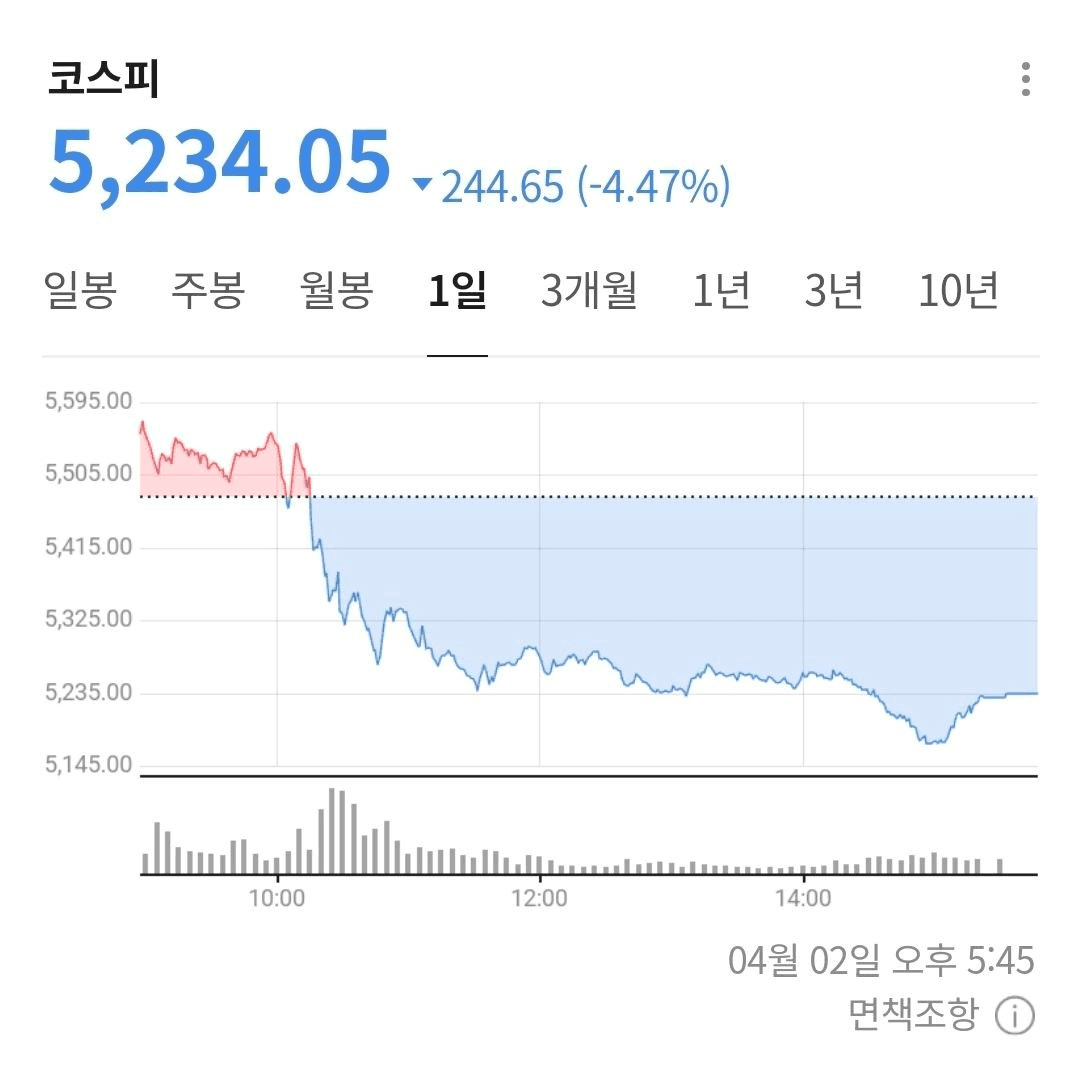The width and height of the screenshot is (1079, 1066).
Task: Open the three-dot overflow menu
Action: coord(1025,79)
